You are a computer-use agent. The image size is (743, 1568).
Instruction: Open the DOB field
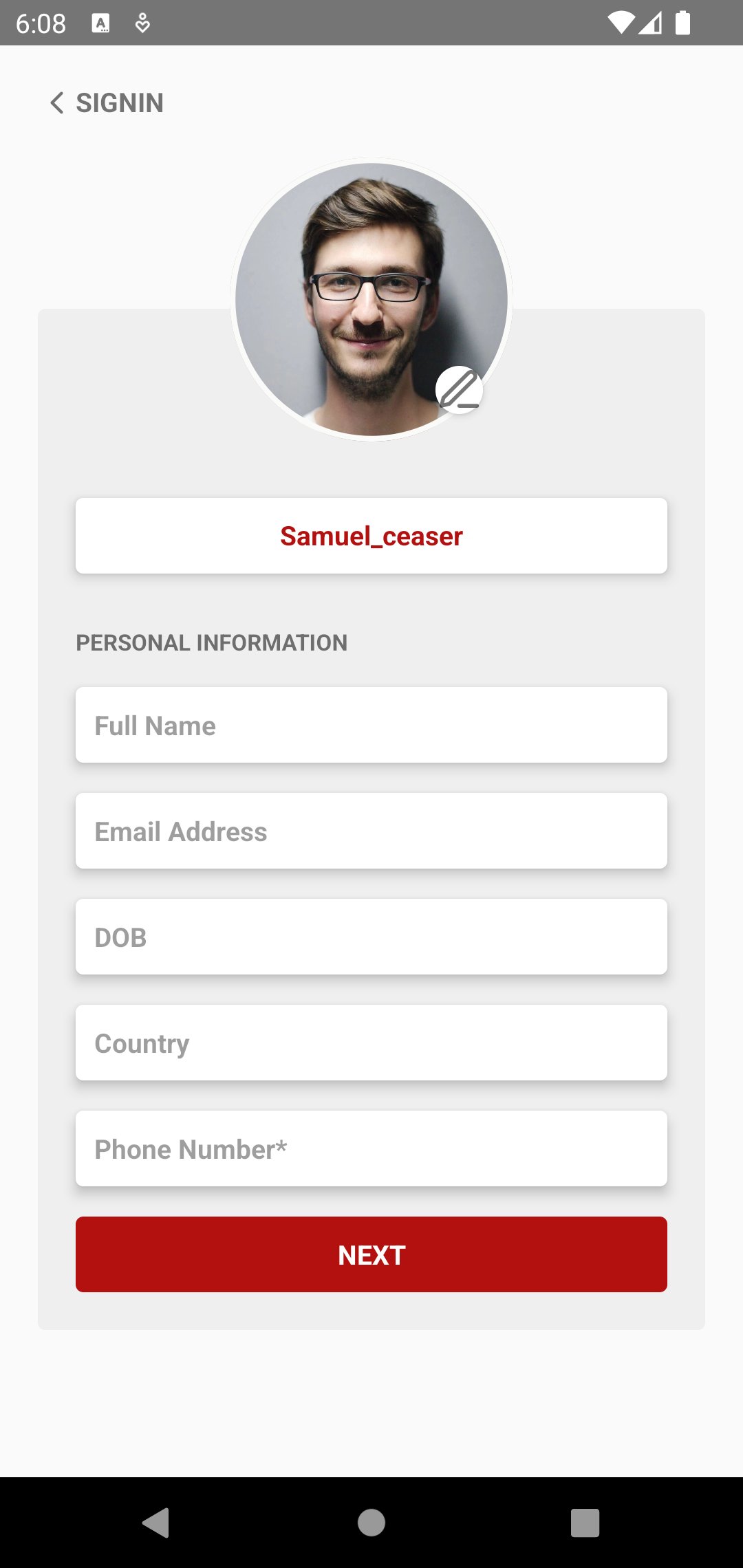coord(371,937)
